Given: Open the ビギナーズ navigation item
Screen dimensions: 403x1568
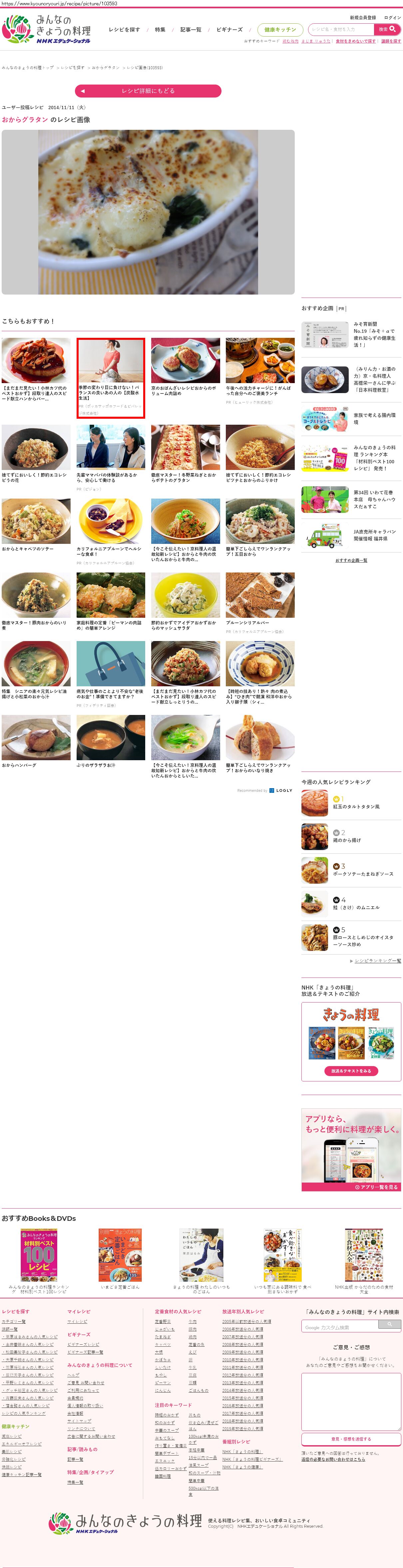Looking at the screenshot, I should coord(229,30).
